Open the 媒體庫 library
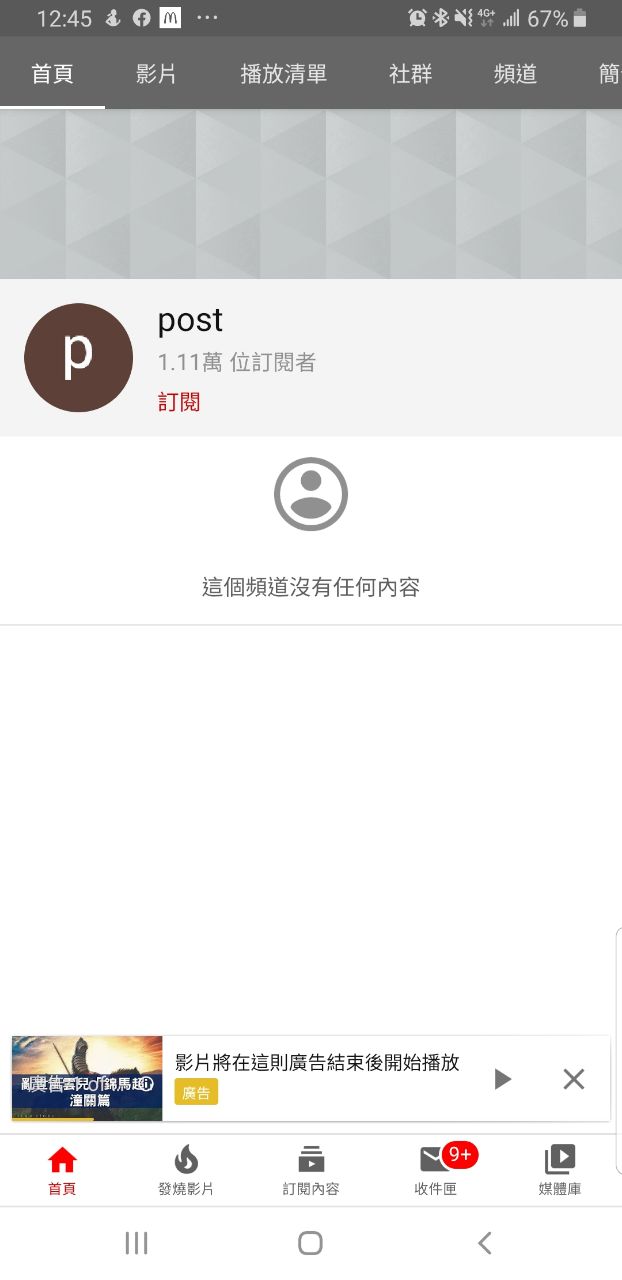Image resolution: width=622 pixels, height=1280 pixels. click(x=560, y=1170)
